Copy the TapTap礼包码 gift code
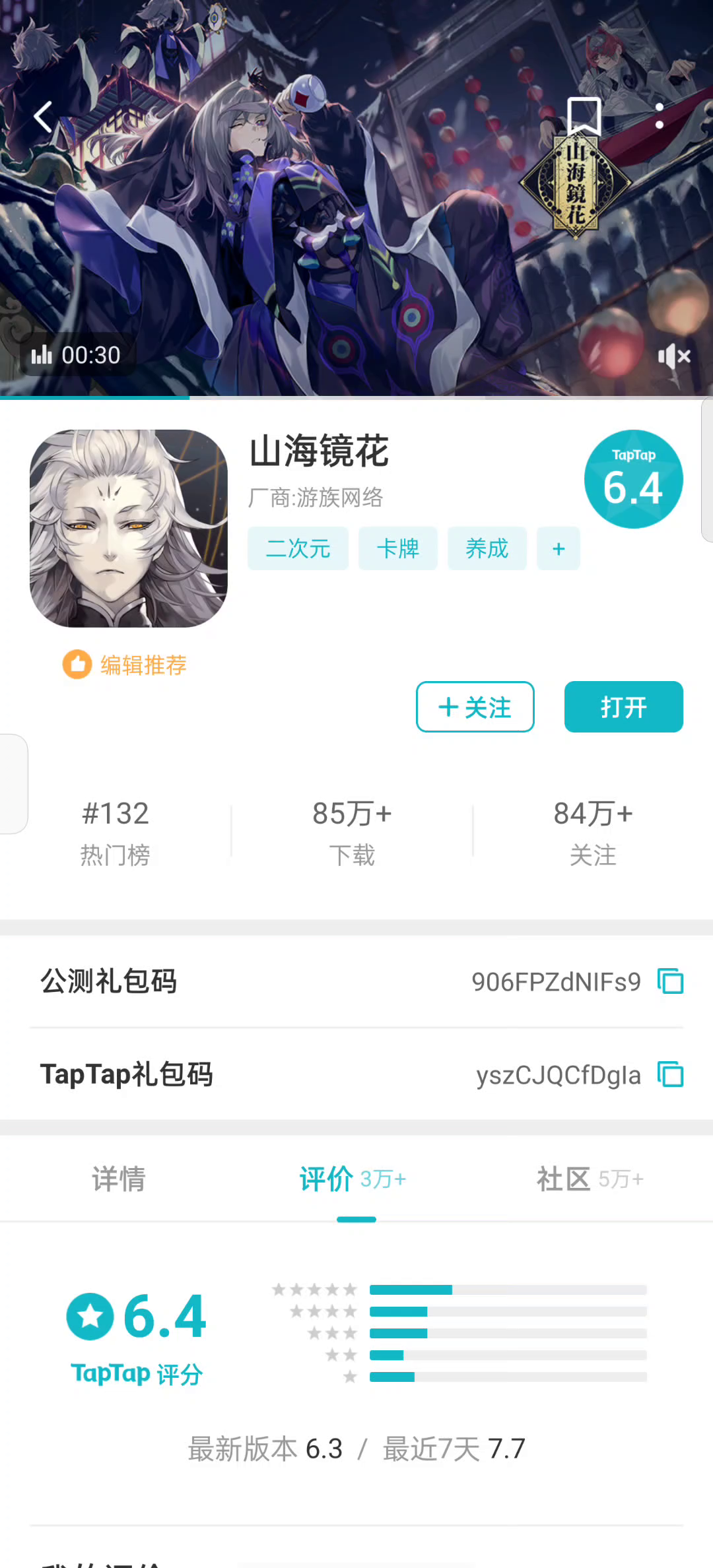Image resolution: width=713 pixels, height=1568 pixels. (670, 1074)
